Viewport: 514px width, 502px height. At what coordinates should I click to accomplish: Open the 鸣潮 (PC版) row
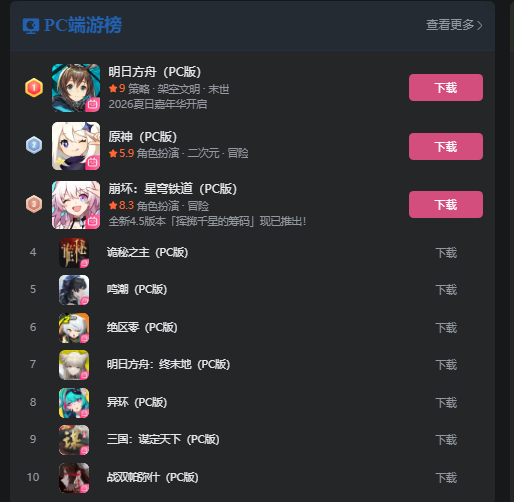click(x=252, y=290)
